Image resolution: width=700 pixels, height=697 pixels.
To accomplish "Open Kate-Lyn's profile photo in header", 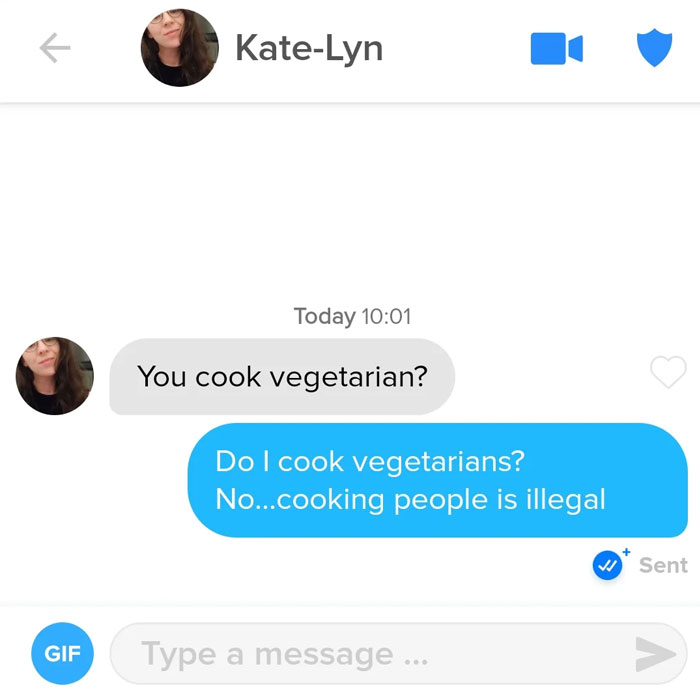I will tap(180, 48).
